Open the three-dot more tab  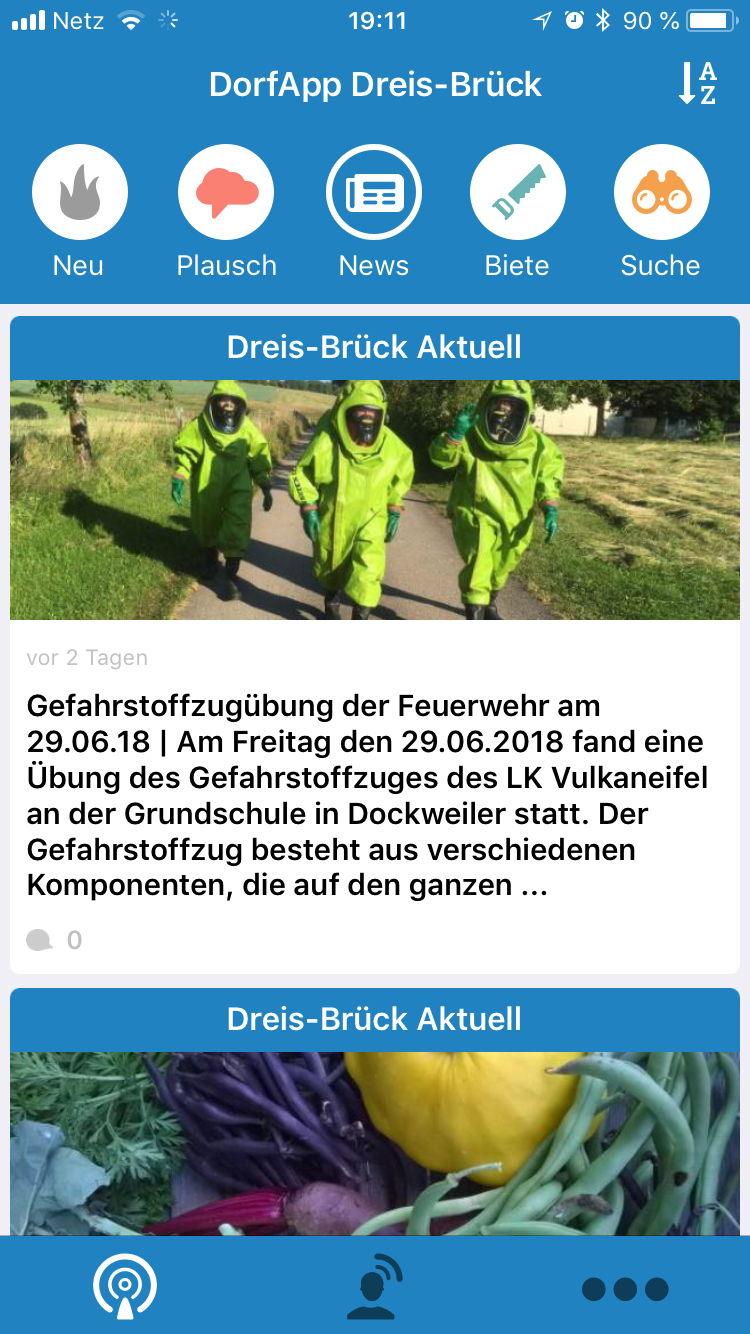pyautogui.click(x=625, y=1288)
